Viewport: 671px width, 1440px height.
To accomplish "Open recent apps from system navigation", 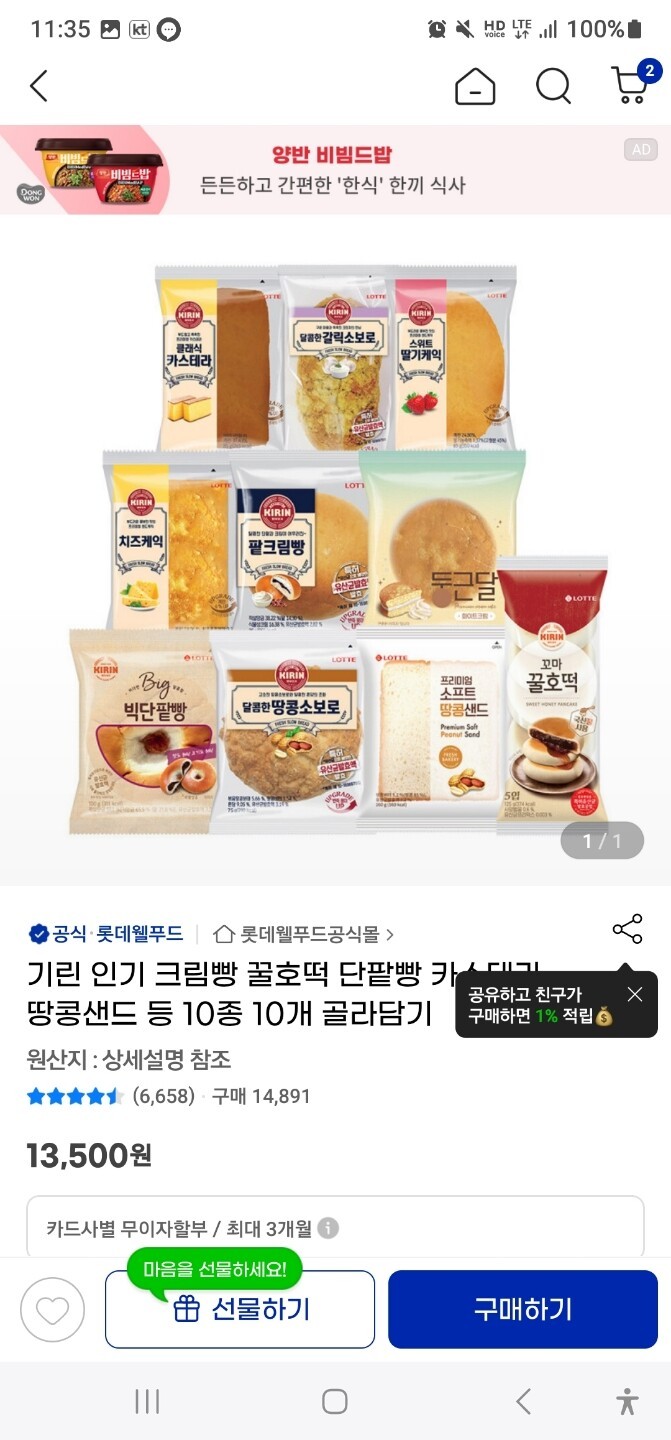I will point(147,1401).
